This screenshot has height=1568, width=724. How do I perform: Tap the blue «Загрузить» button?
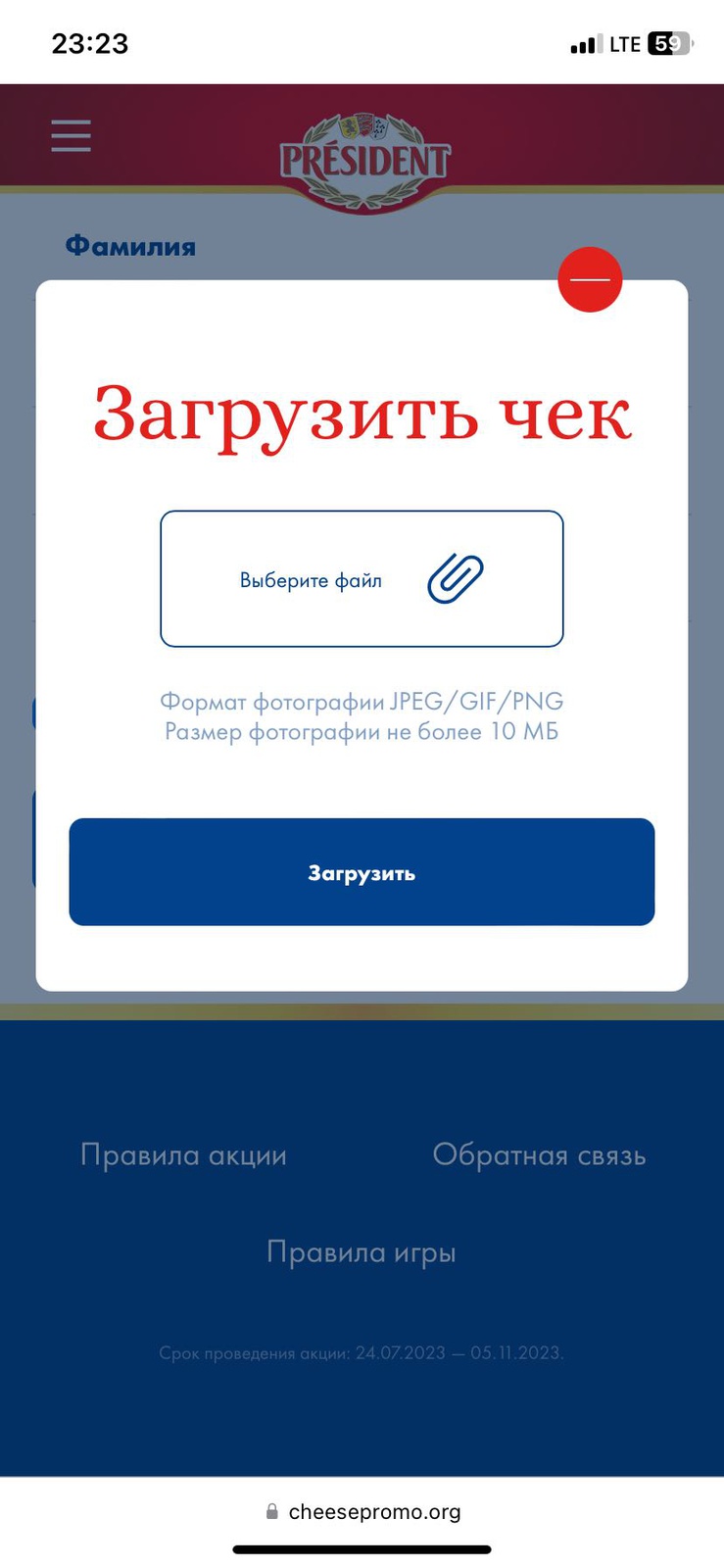click(x=362, y=871)
